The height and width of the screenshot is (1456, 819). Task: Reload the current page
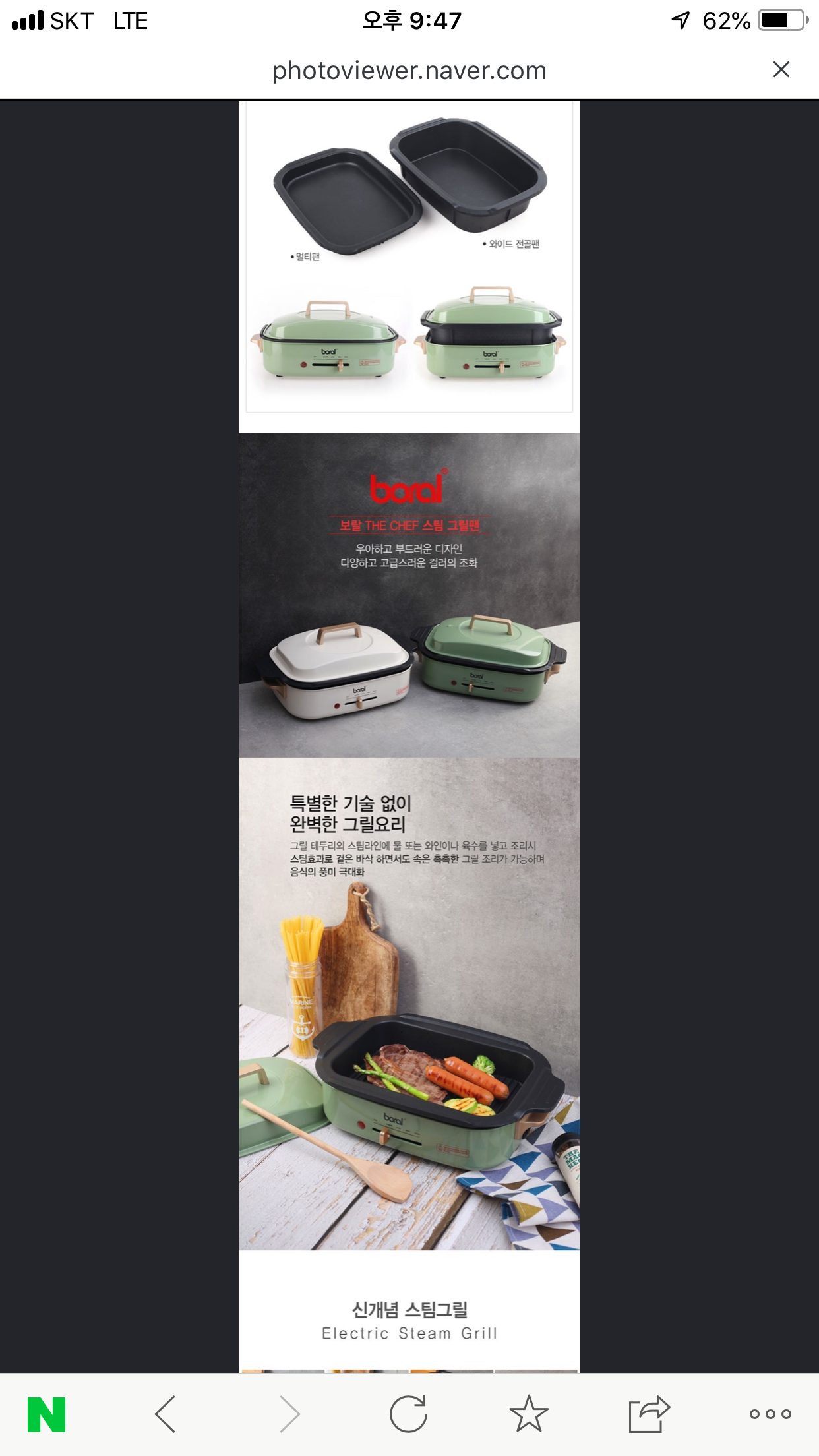click(409, 1414)
